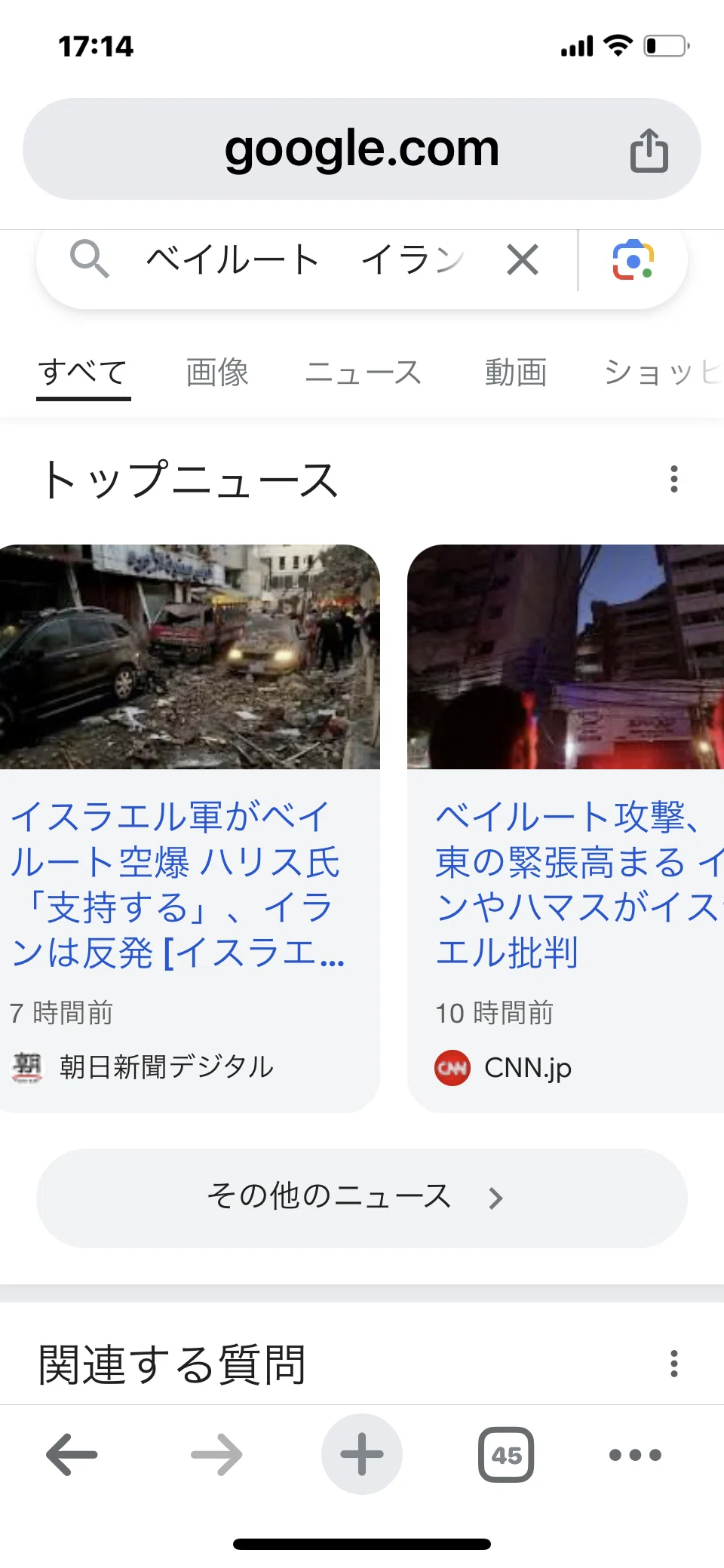The image size is (724, 1568).
Task: Open the 朝日新聞デジタル news article card
Action: [189, 828]
